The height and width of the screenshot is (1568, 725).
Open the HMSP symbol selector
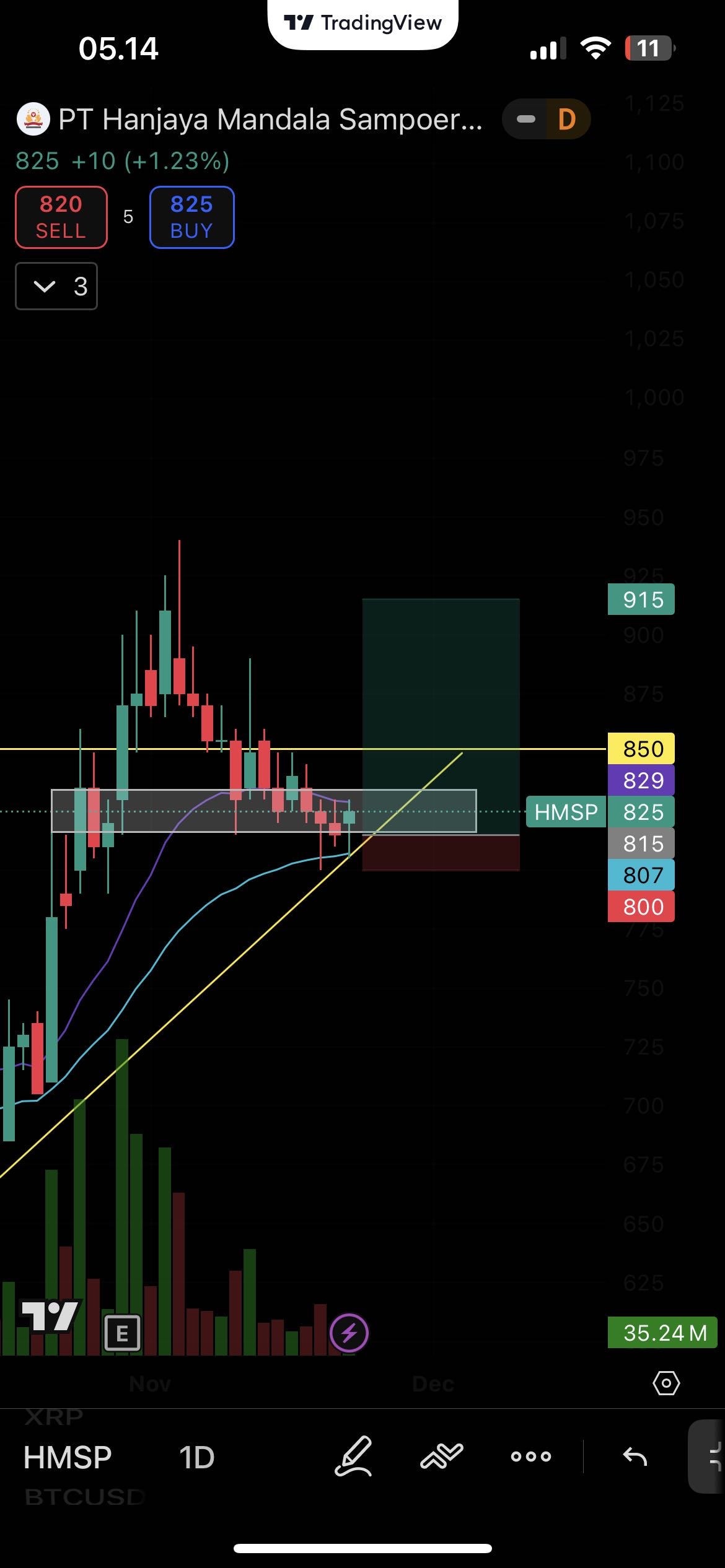68,1457
